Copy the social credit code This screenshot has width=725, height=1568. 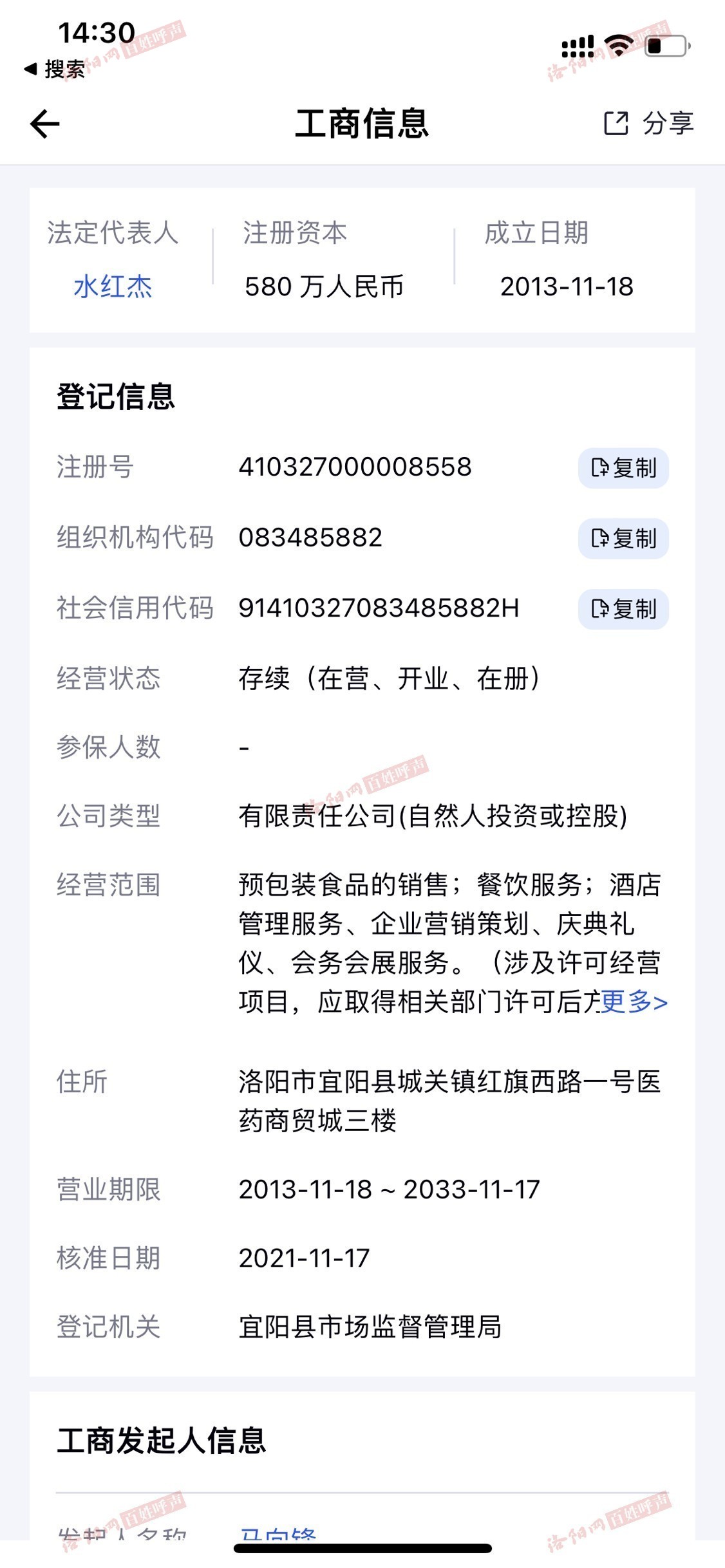click(x=623, y=609)
